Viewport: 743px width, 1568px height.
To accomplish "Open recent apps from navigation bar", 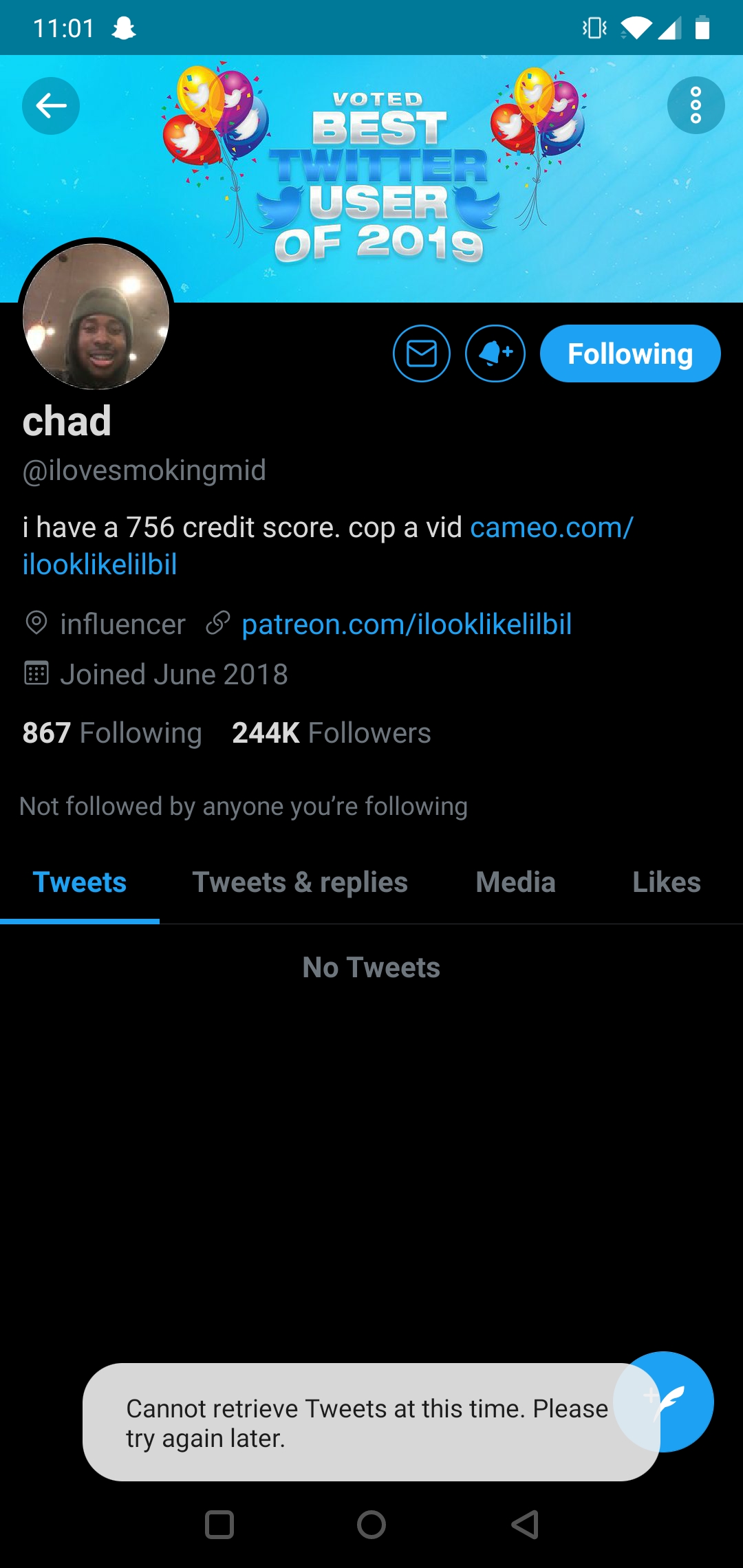I will 219,1525.
